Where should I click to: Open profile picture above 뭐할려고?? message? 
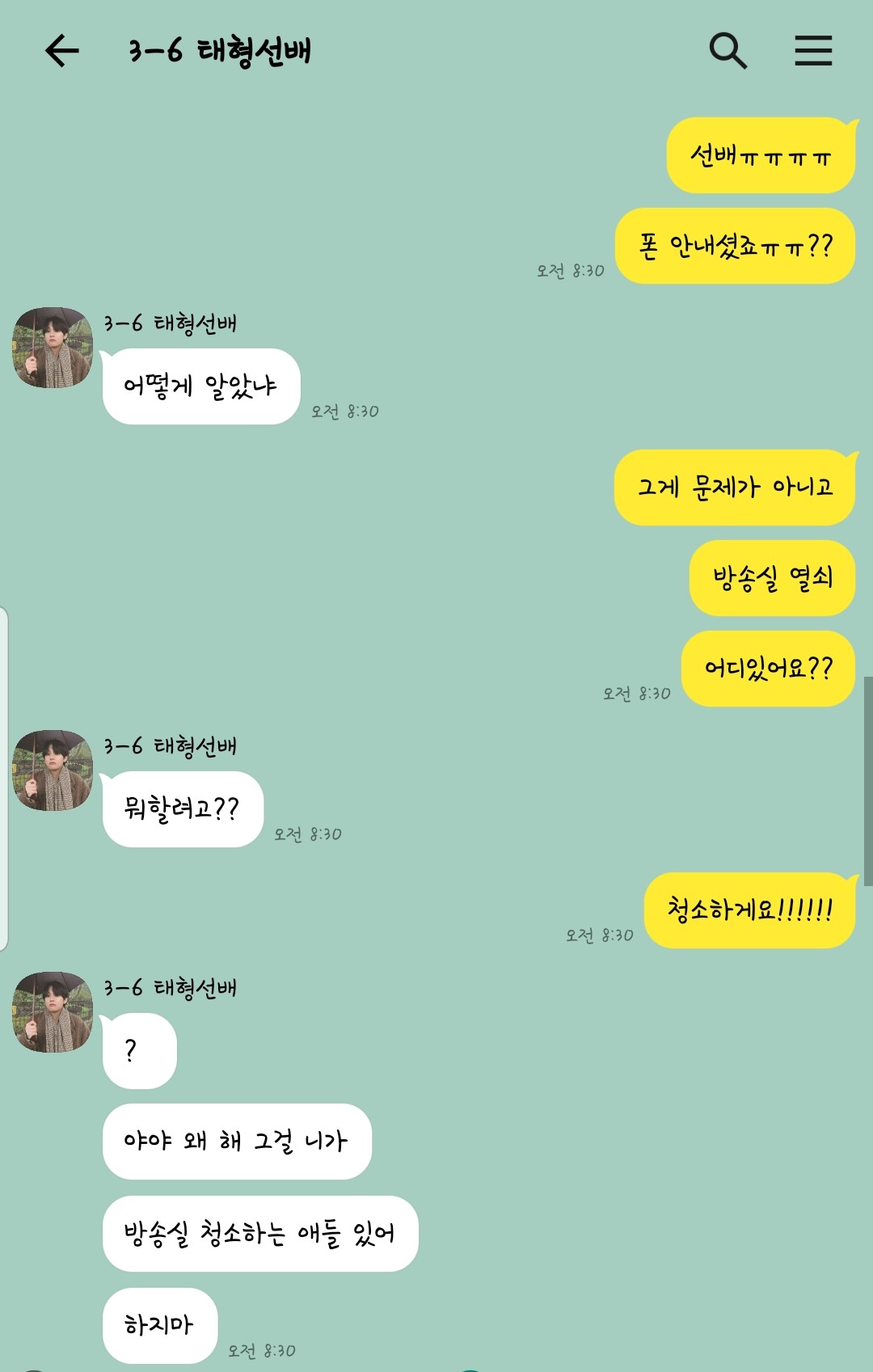point(53,770)
